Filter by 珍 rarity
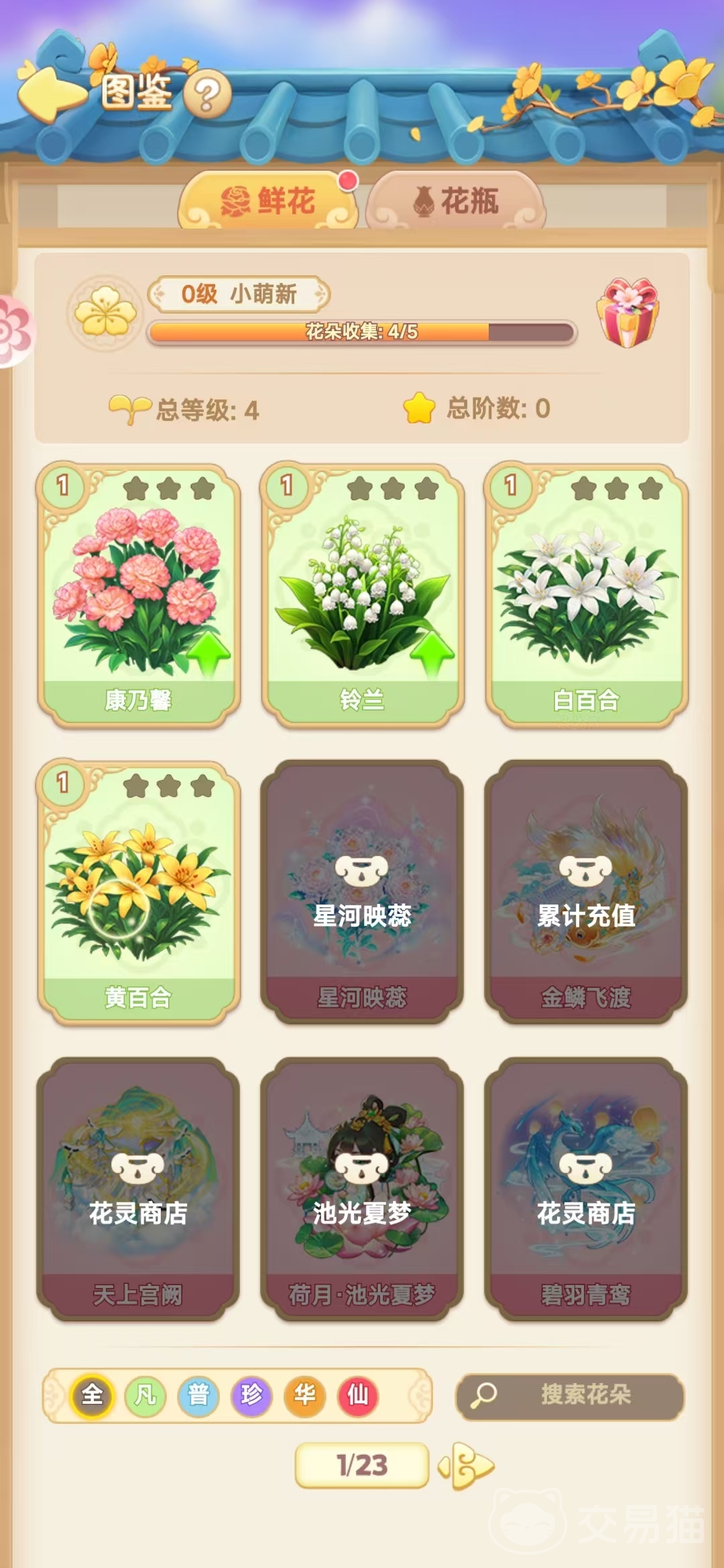 coord(251,1396)
